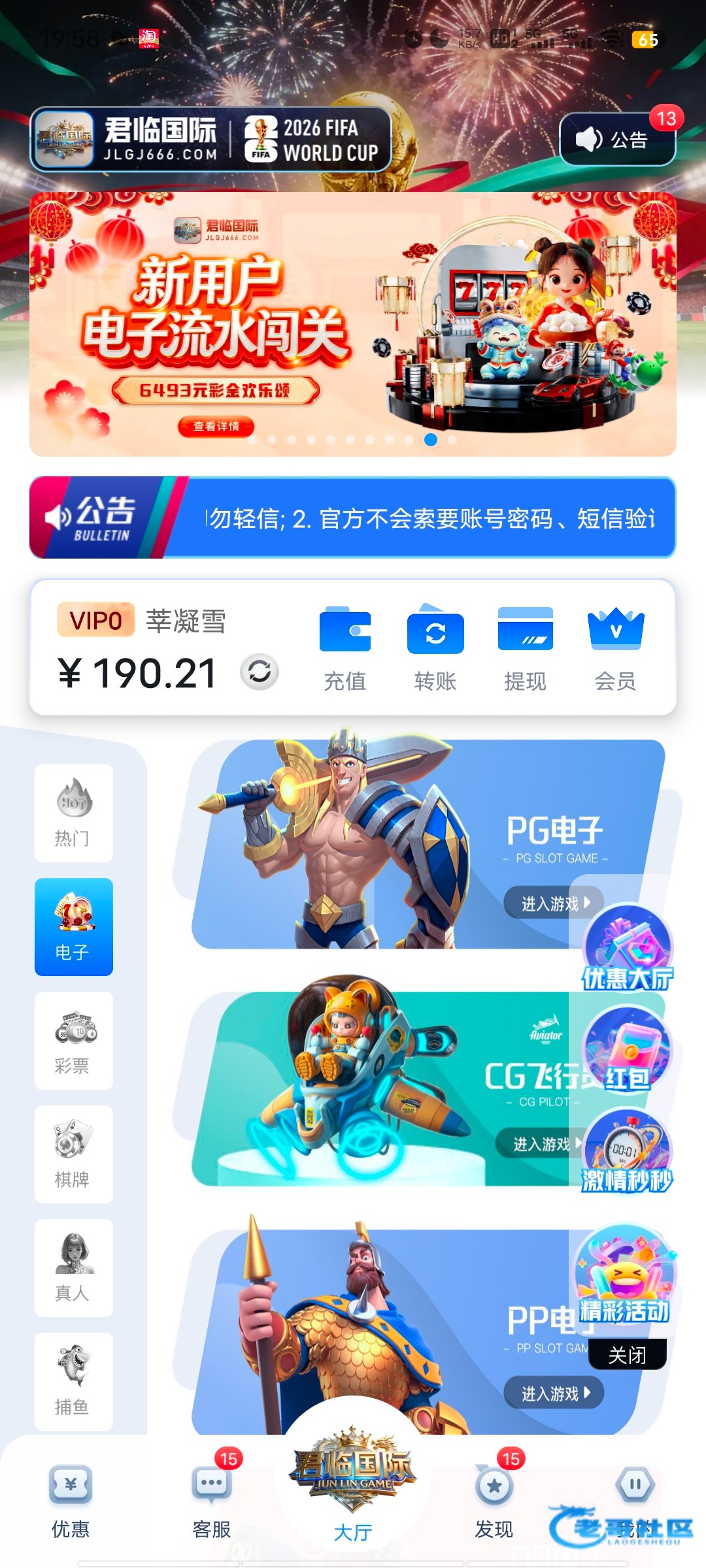Select the 热门 game category
Viewport: 706px width, 1568px height.
point(73,813)
